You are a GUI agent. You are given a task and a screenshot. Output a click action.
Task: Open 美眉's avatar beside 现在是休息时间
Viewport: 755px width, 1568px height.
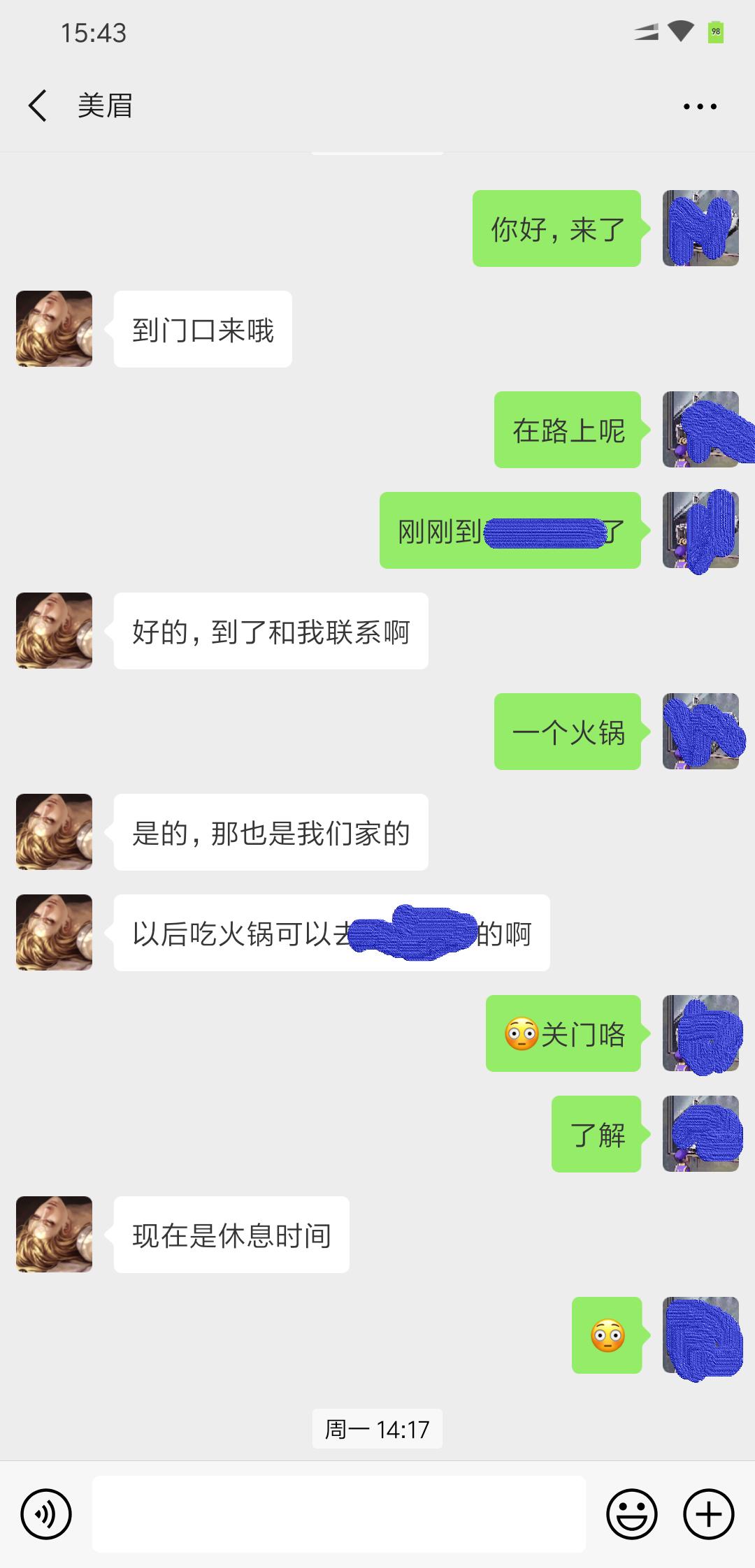(x=55, y=1235)
